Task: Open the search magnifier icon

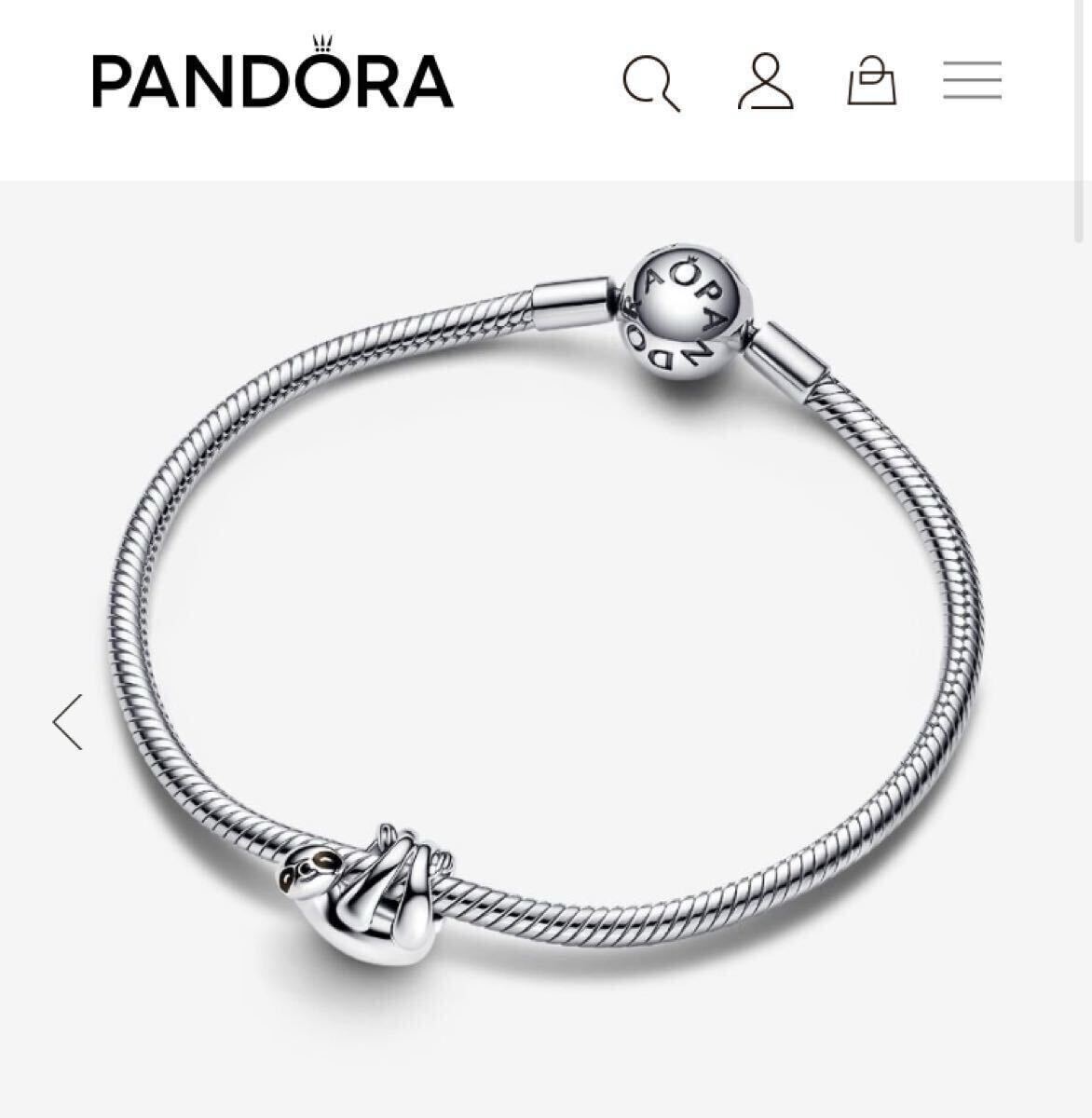Action: 651,84
